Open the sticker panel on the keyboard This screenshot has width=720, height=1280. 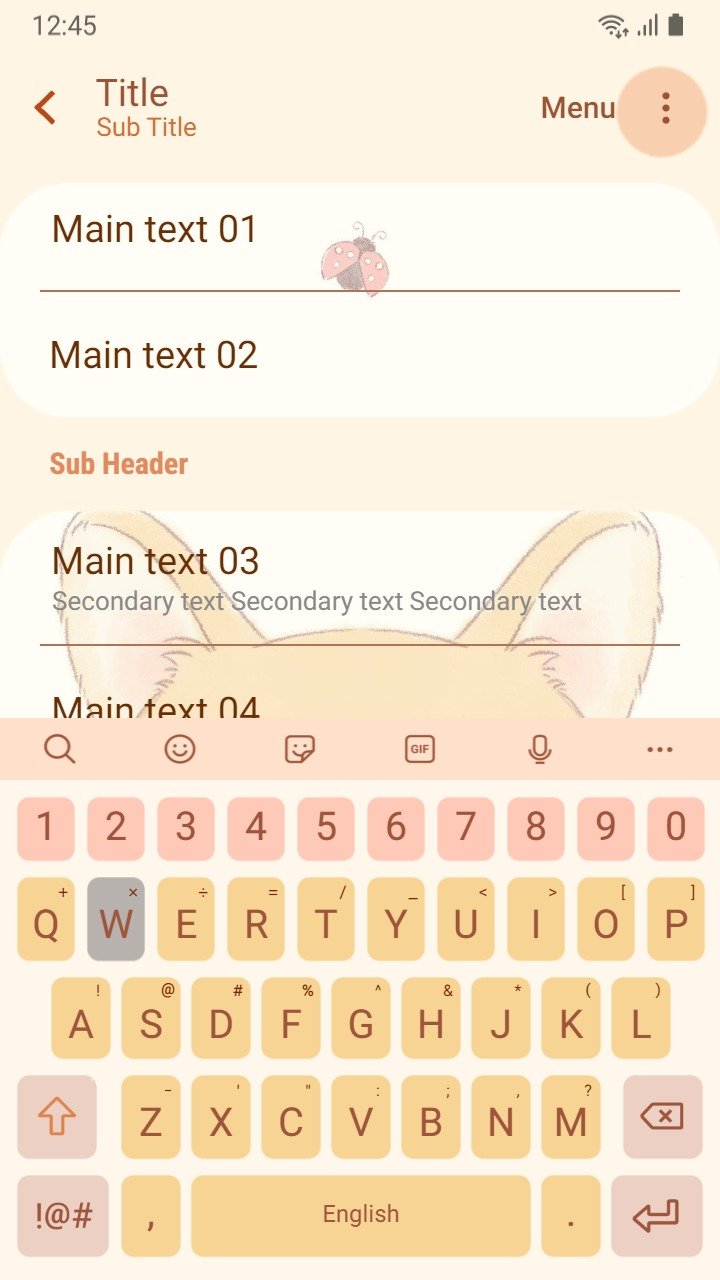[300, 748]
